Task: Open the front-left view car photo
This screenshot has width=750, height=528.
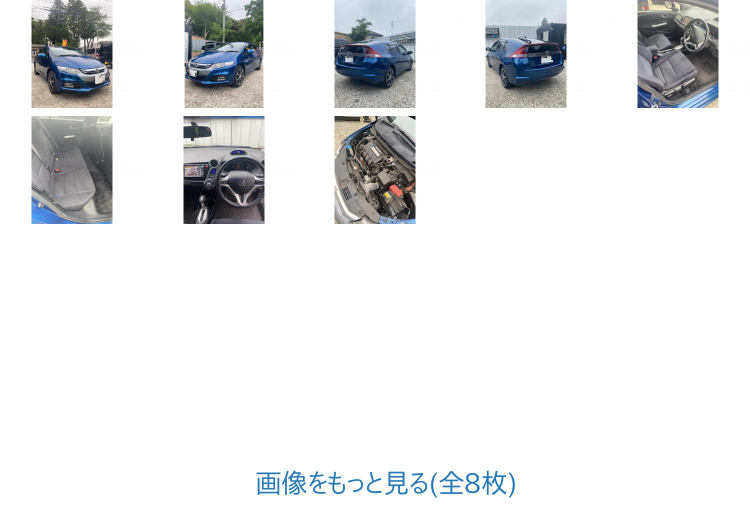Action: click(x=72, y=54)
